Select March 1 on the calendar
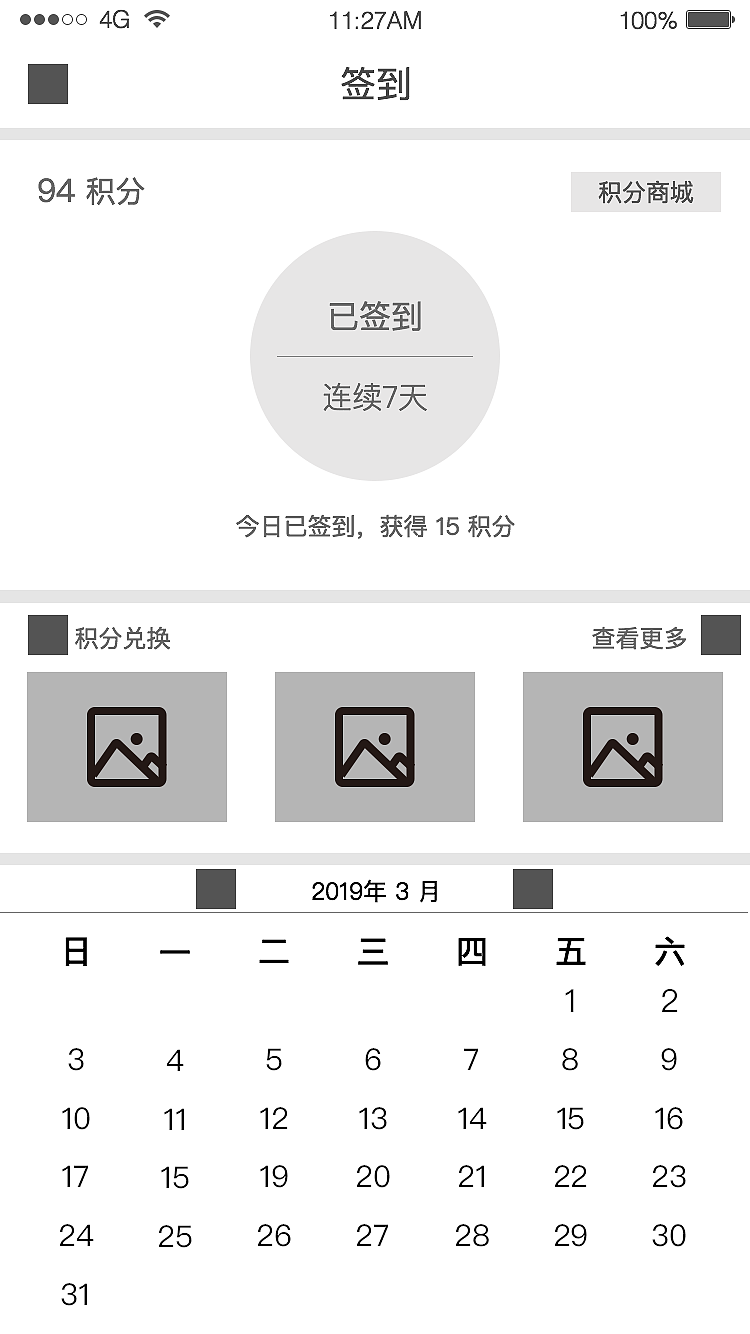 coord(570,1001)
